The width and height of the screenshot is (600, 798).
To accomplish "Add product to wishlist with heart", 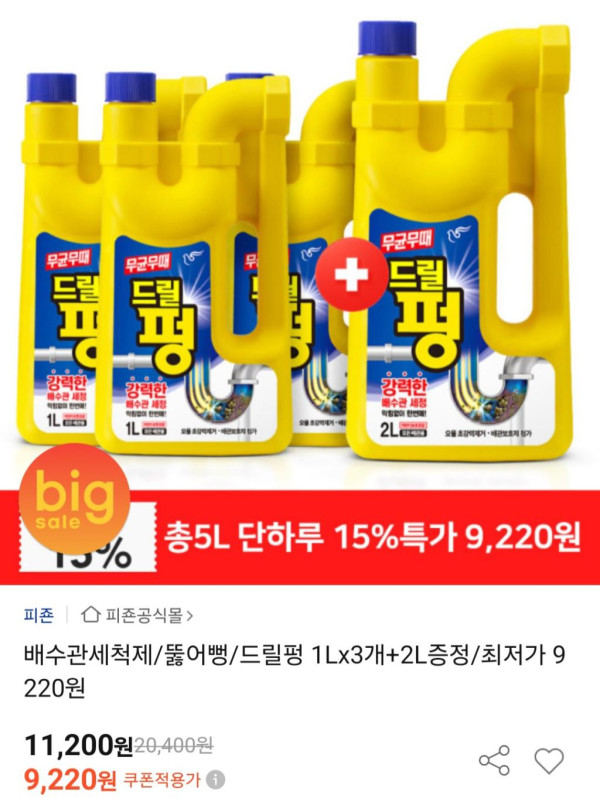I will 548,761.
